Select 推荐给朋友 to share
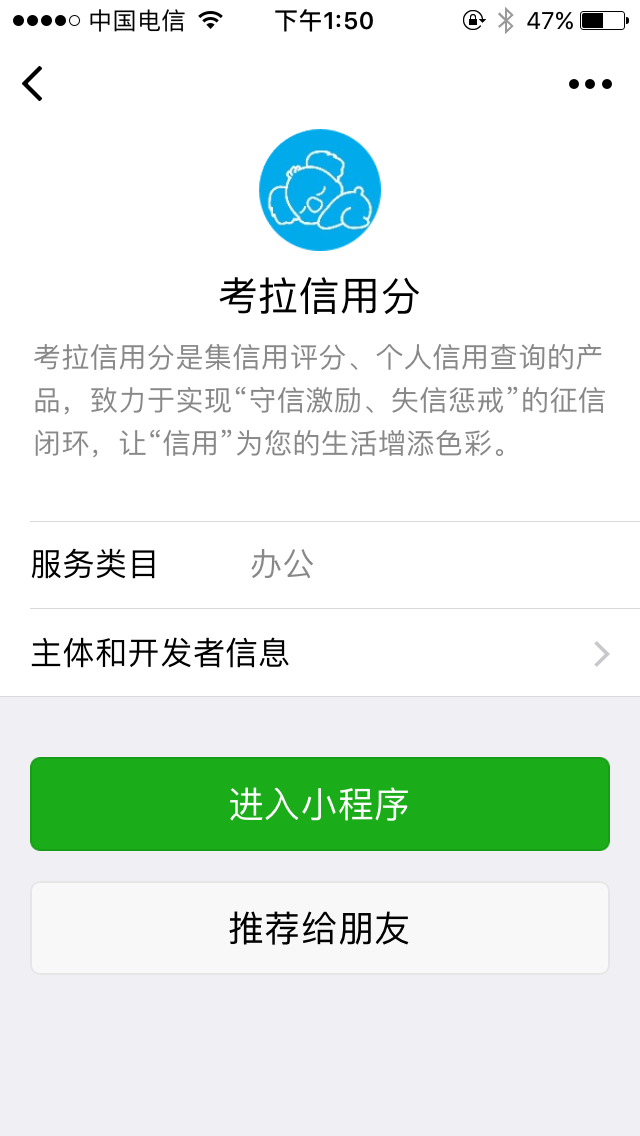The height and width of the screenshot is (1136, 640). pos(320,928)
